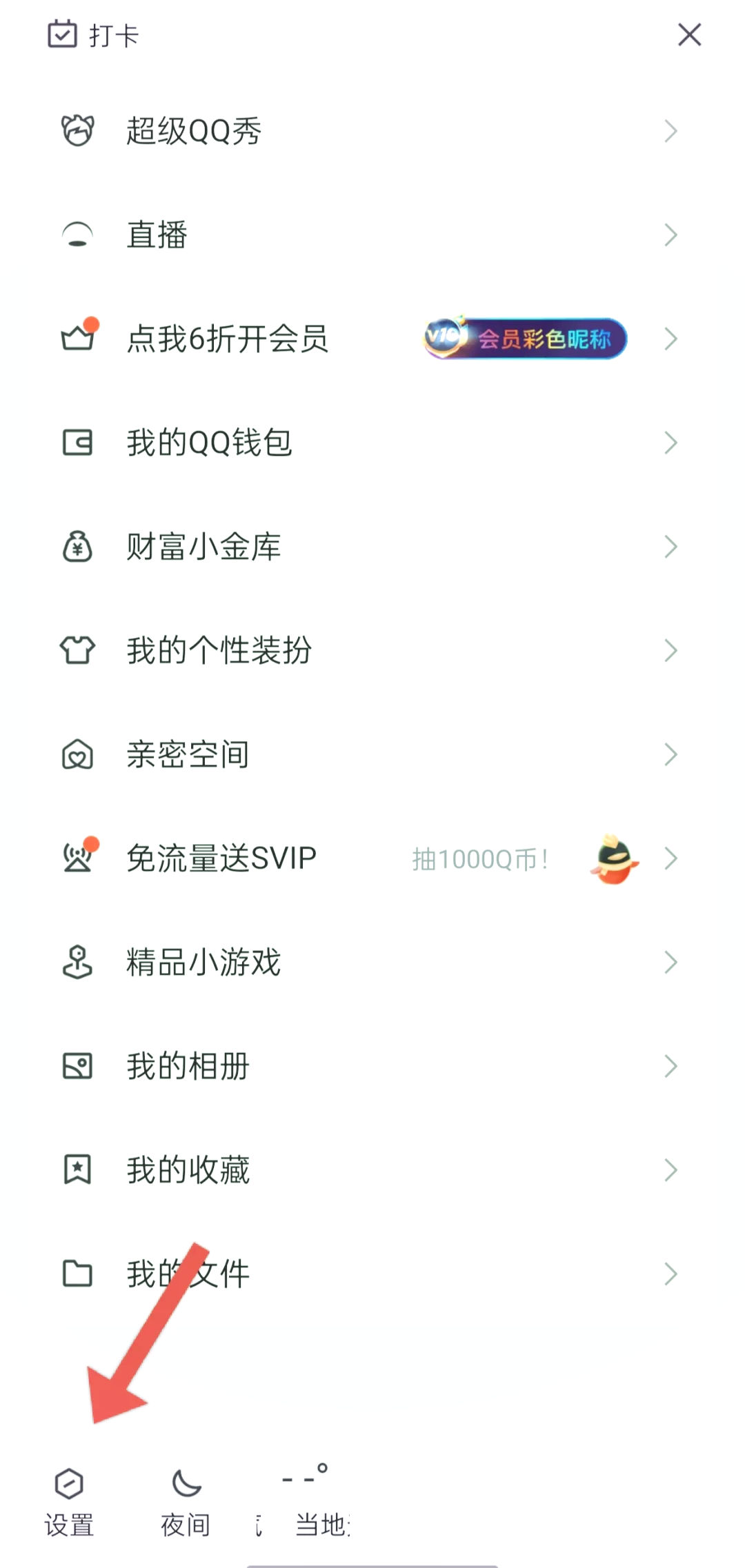
Task: Tap the 精品小游戏 mini games icon
Action: pyautogui.click(x=78, y=961)
